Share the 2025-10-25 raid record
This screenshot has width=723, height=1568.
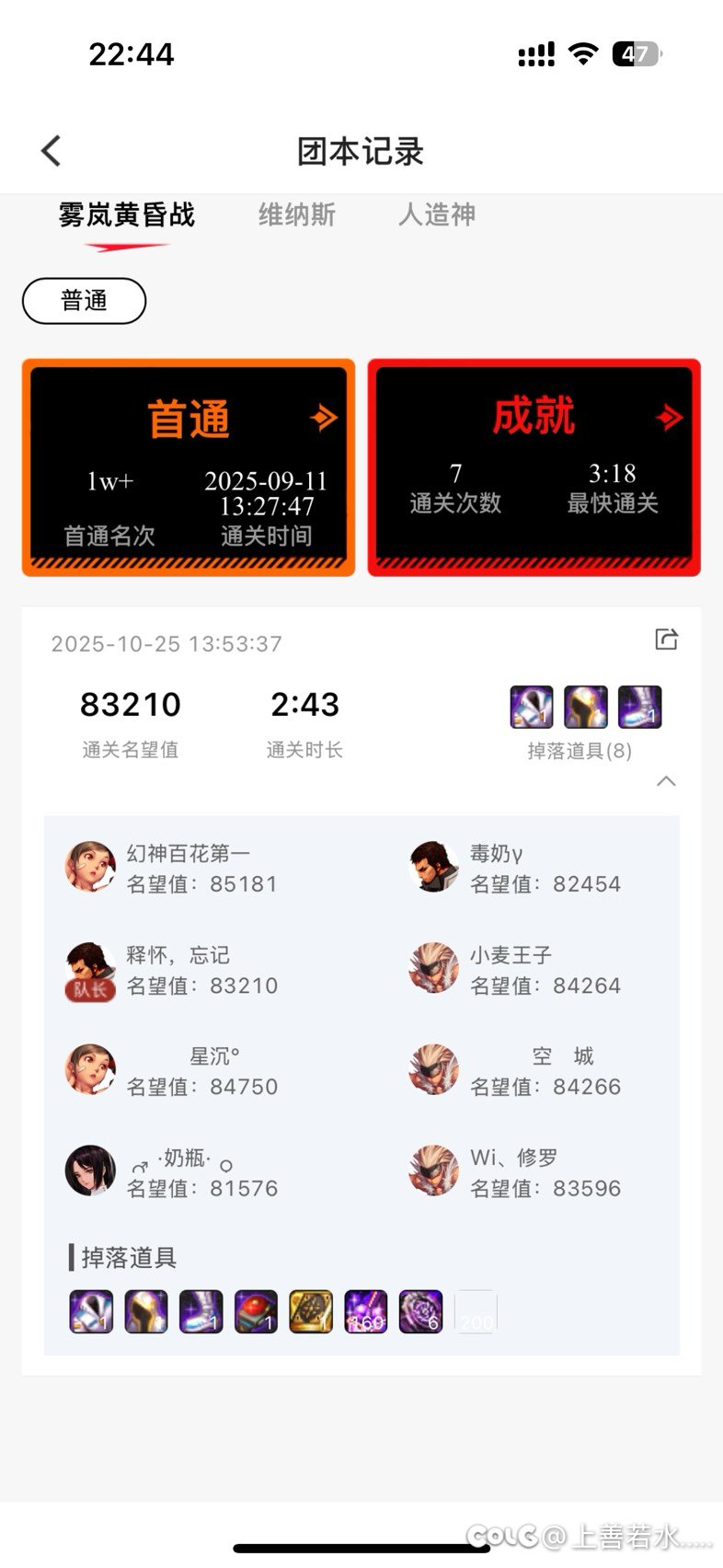(x=666, y=640)
